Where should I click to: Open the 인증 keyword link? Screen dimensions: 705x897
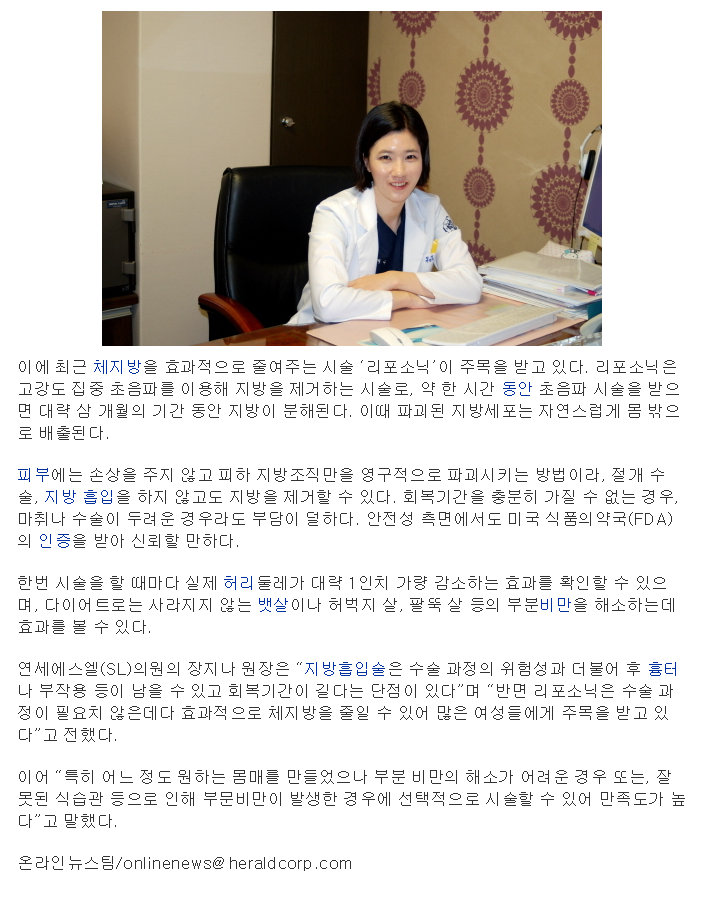point(54,540)
